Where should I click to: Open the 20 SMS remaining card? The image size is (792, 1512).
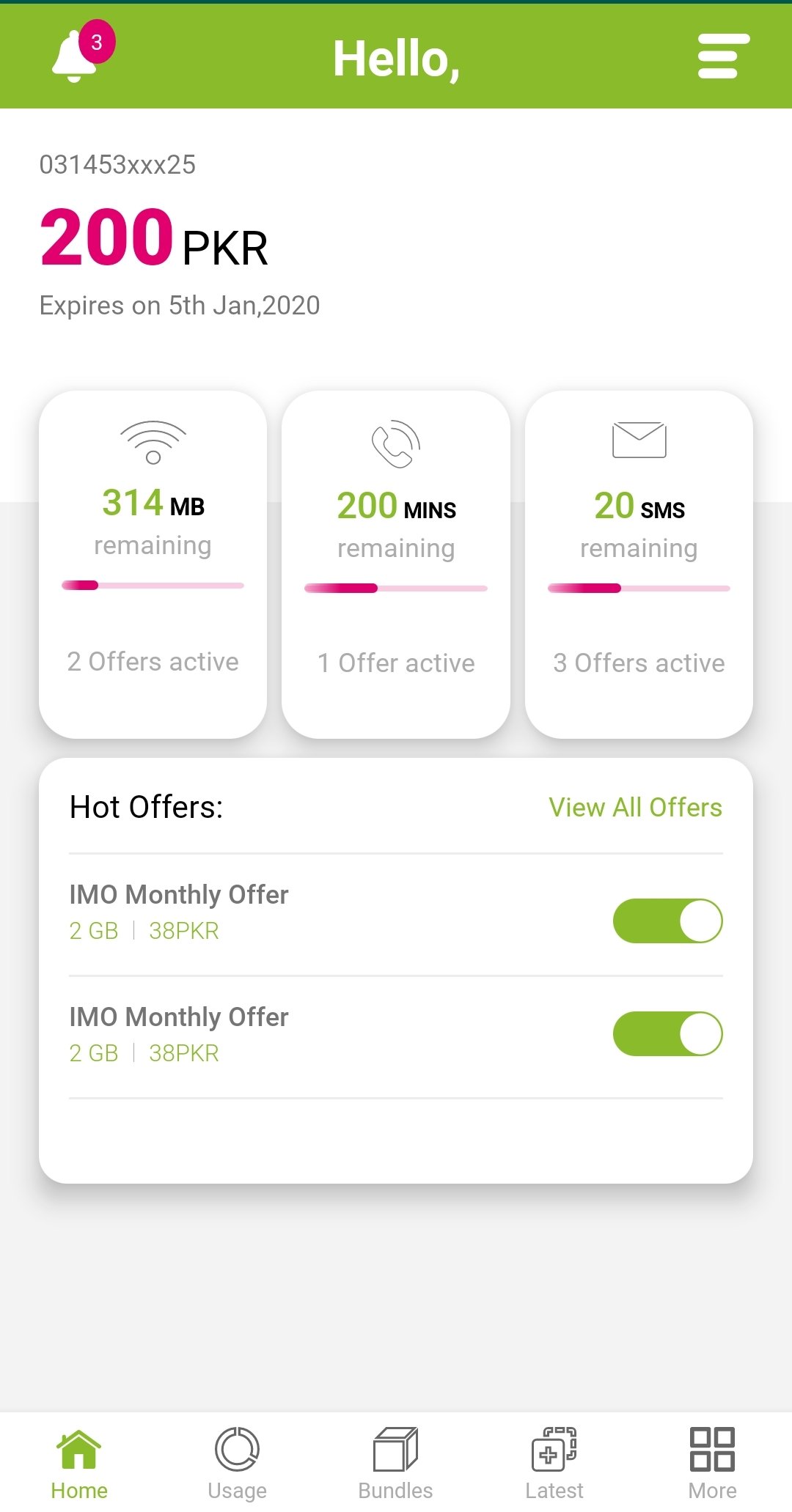(639, 564)
